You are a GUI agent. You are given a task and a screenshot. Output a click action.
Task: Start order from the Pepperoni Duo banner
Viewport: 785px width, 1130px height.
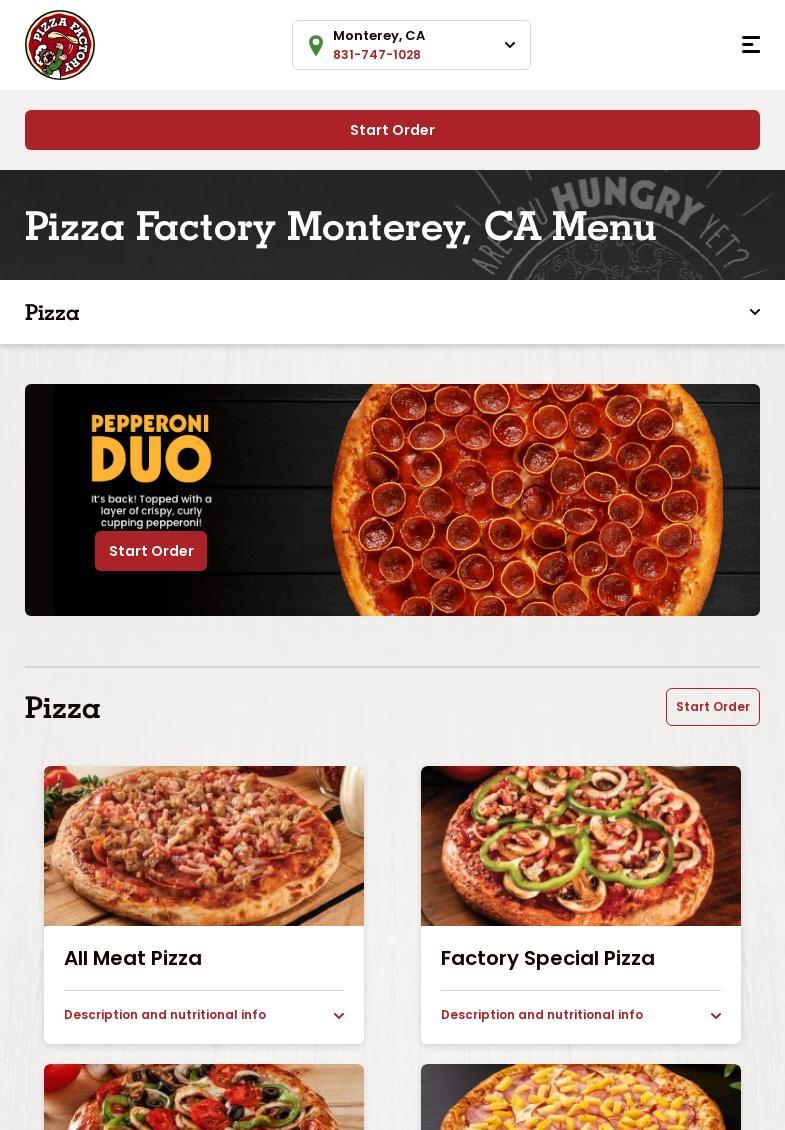[x=151, y=551]
